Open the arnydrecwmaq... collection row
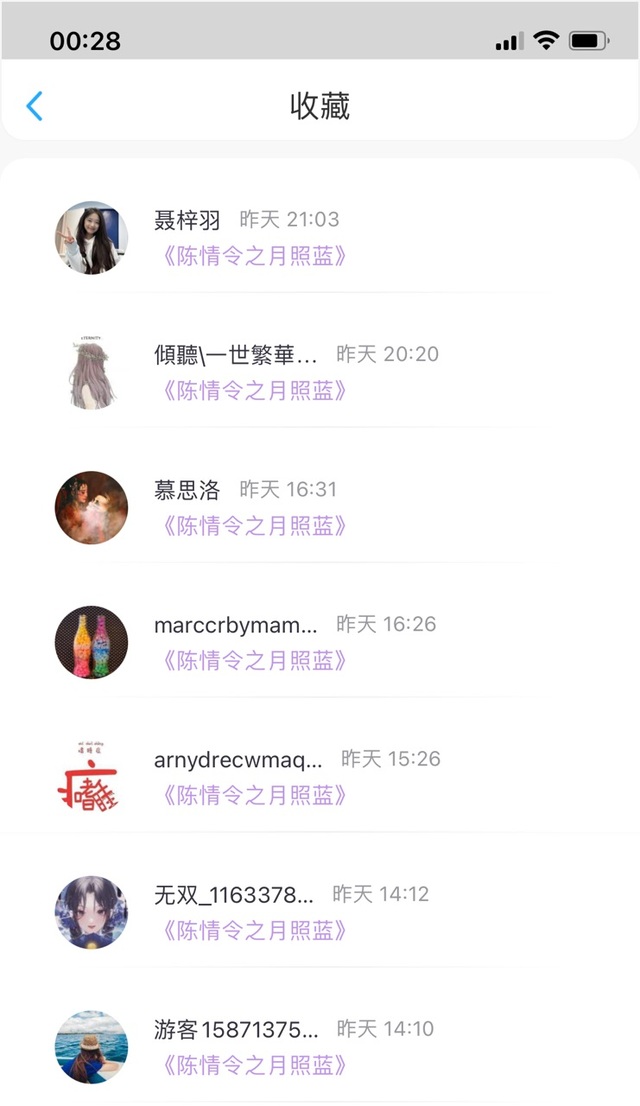Screen dimensions: 640x1106 (320, 777)
